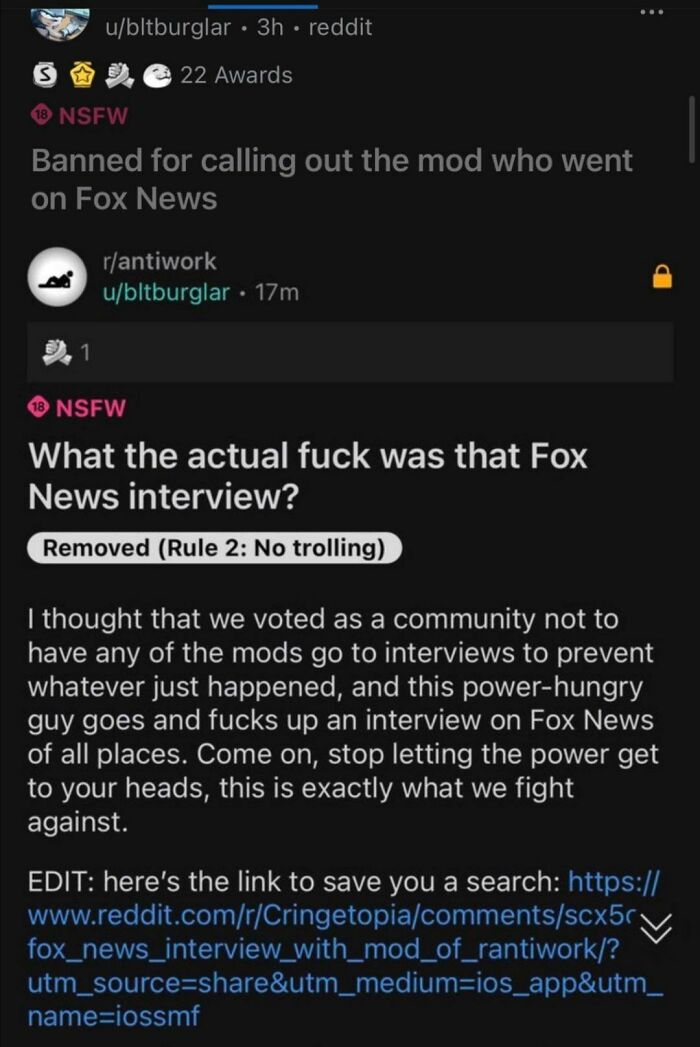Open the crossposted Fox News interview post

(307, 475)
